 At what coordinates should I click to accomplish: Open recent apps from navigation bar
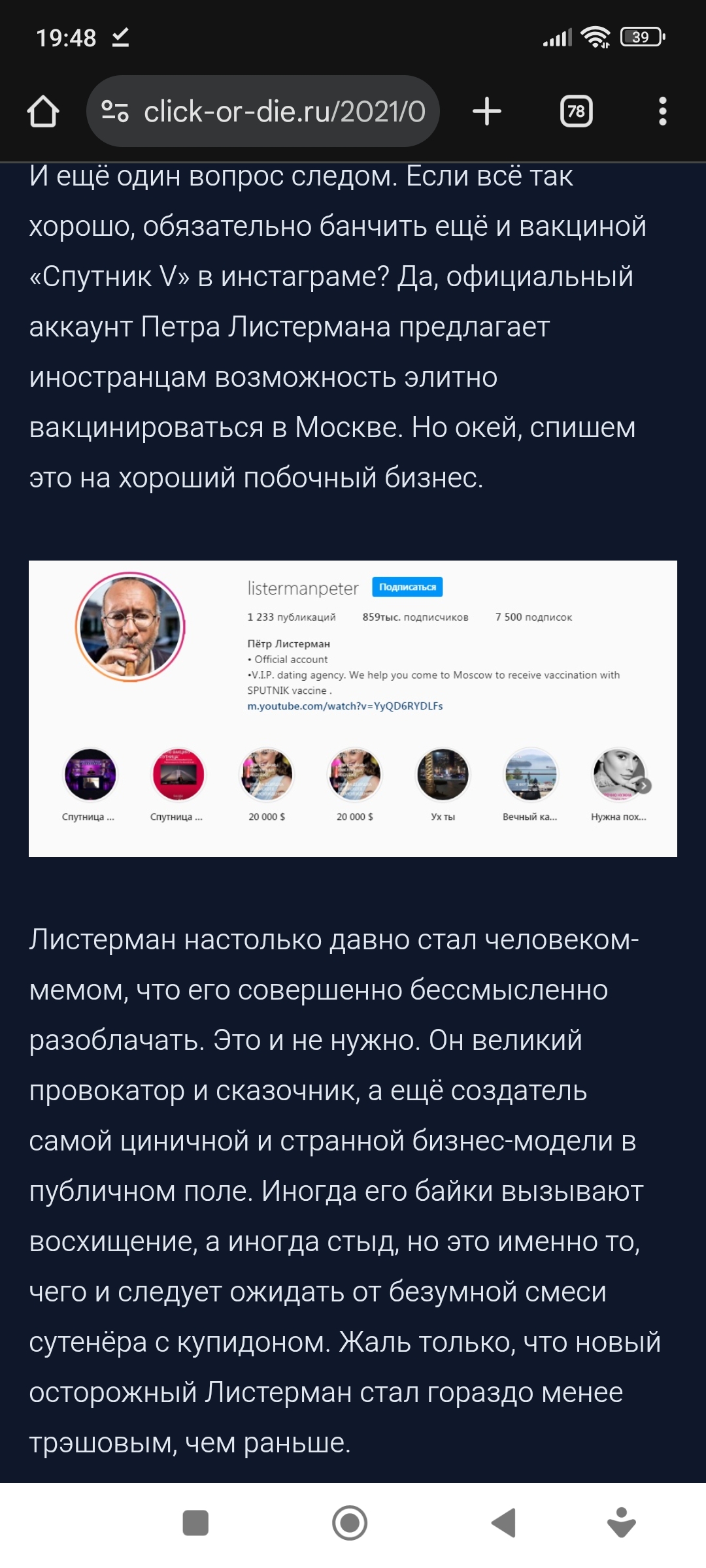click(195, 1523)
